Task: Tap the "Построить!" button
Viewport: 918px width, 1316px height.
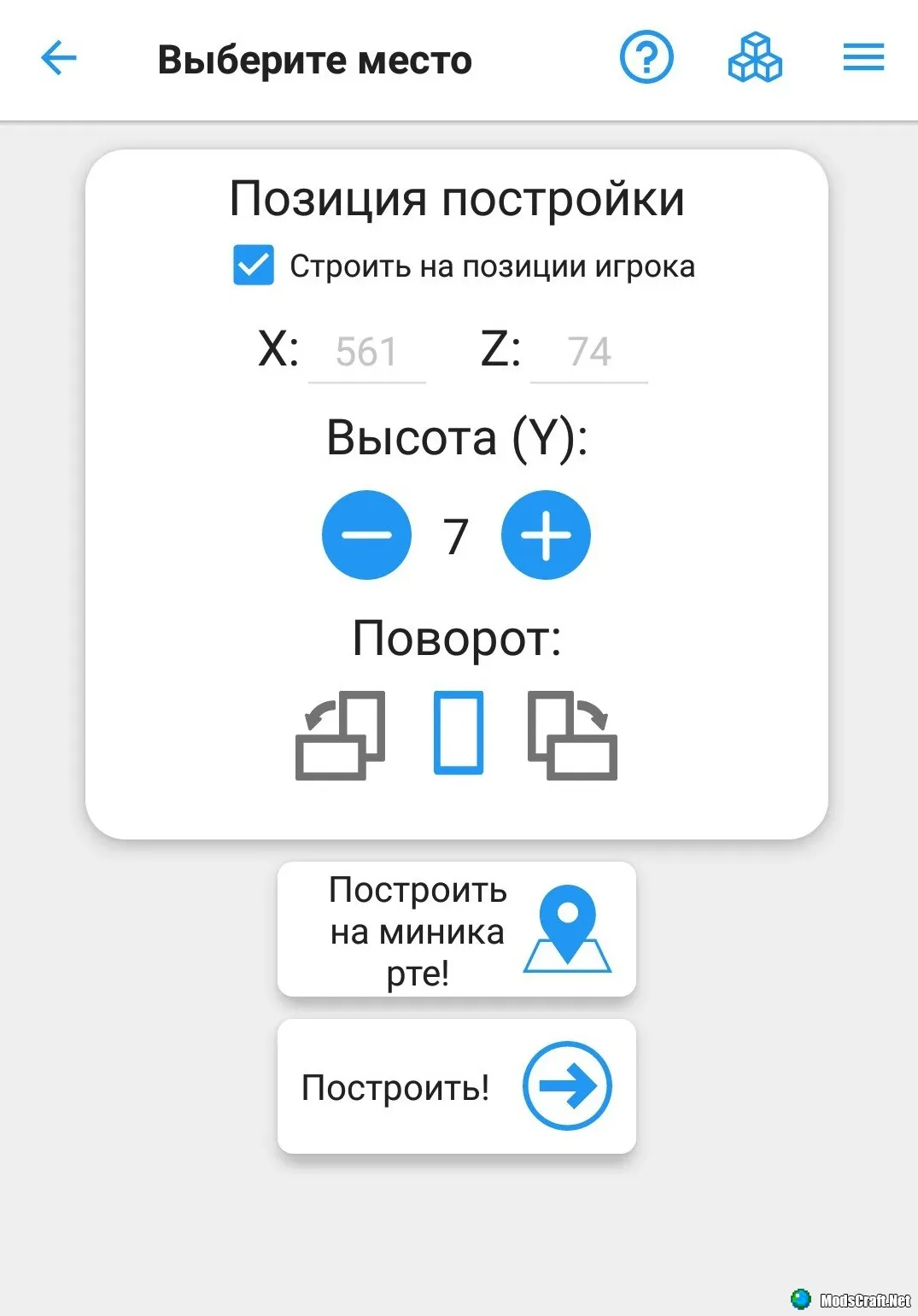Action: (457, 1086)
